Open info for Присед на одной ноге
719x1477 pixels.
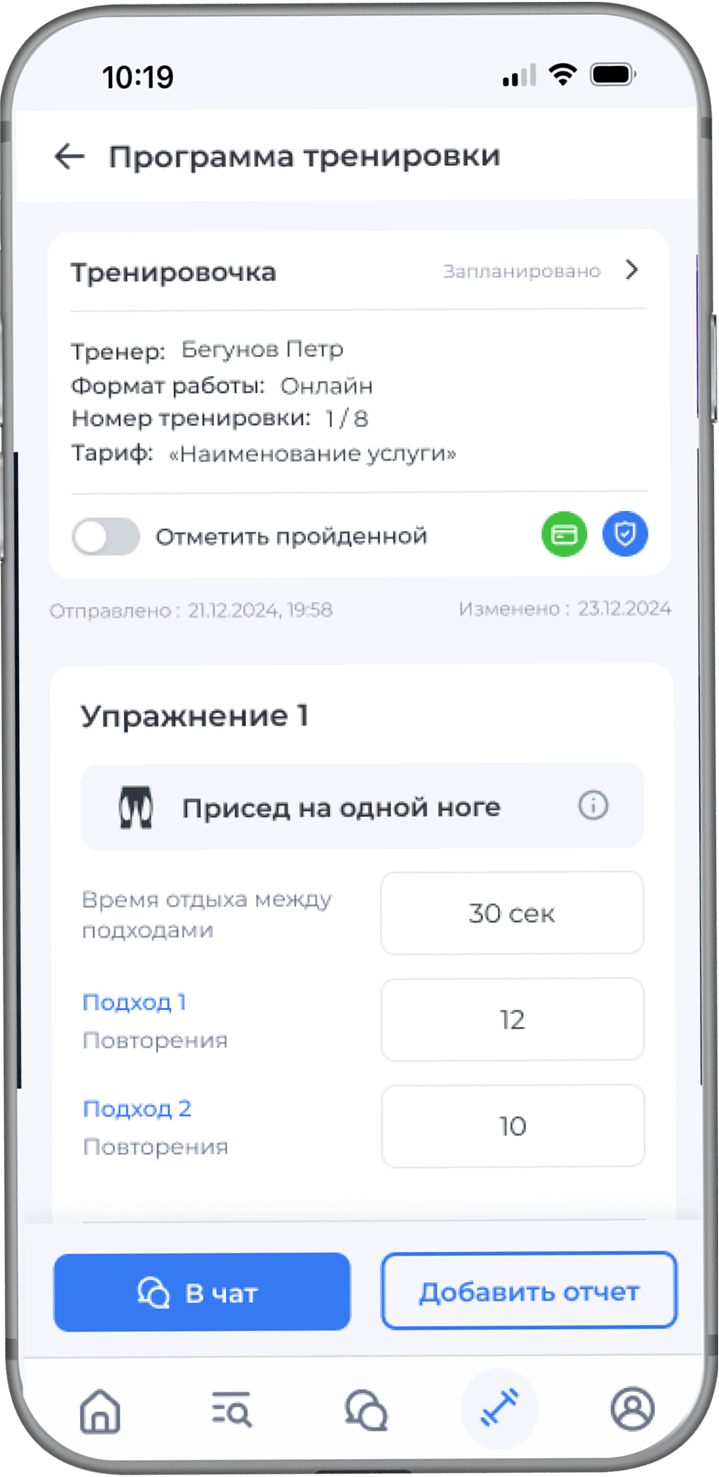[593, 806]
